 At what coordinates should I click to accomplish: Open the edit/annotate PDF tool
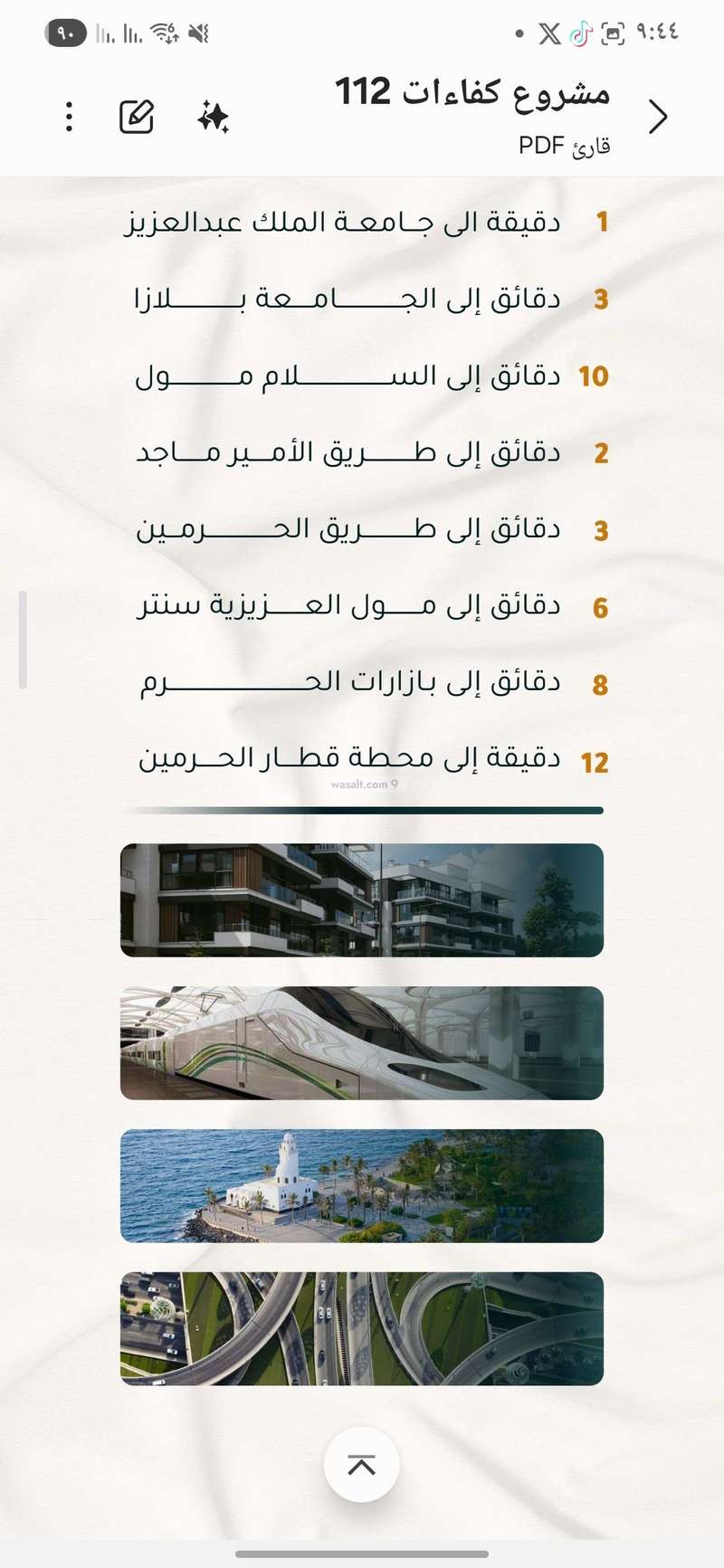point(137,117)
